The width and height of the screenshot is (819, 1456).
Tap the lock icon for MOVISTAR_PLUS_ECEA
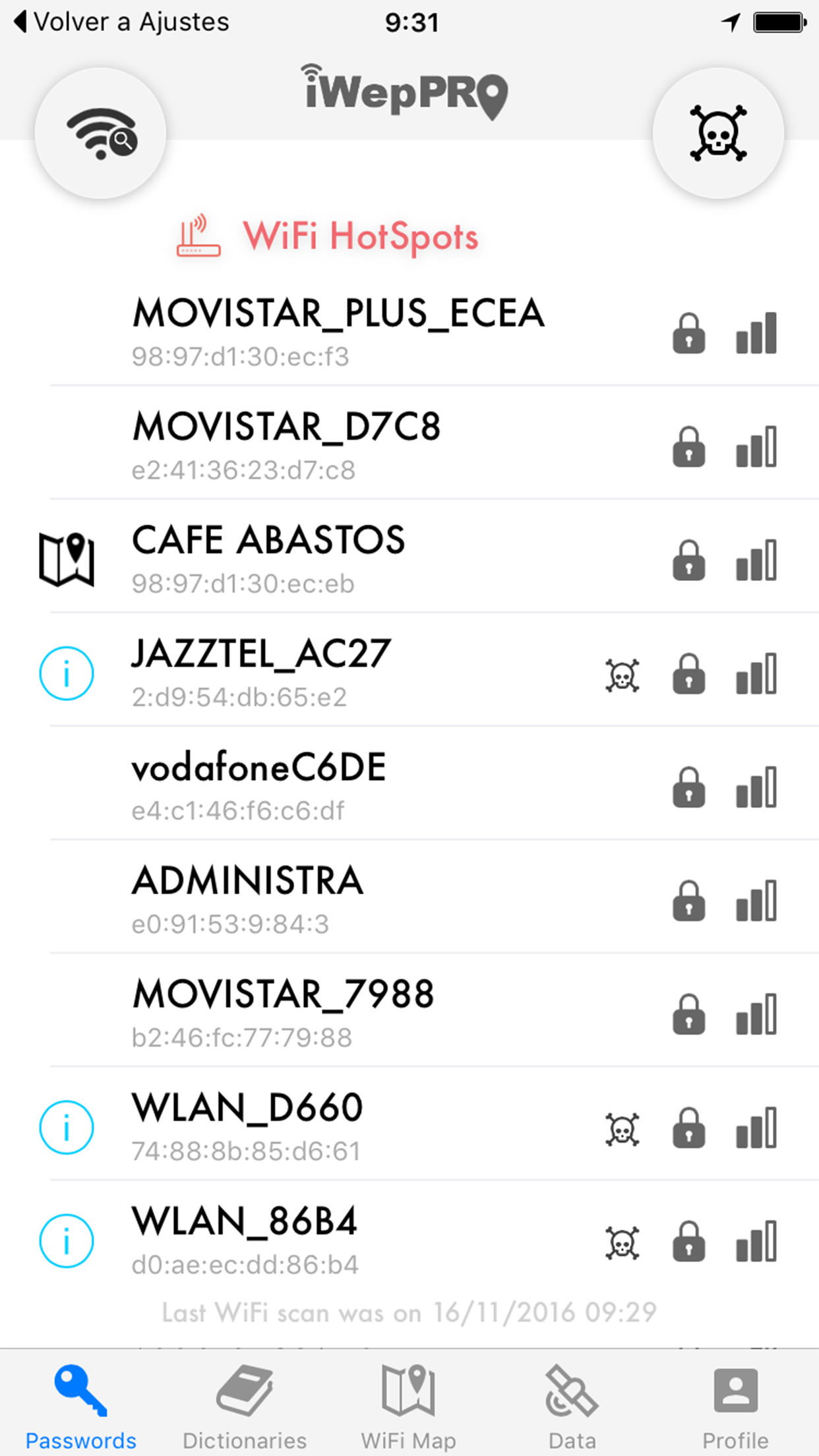point(689,334)
